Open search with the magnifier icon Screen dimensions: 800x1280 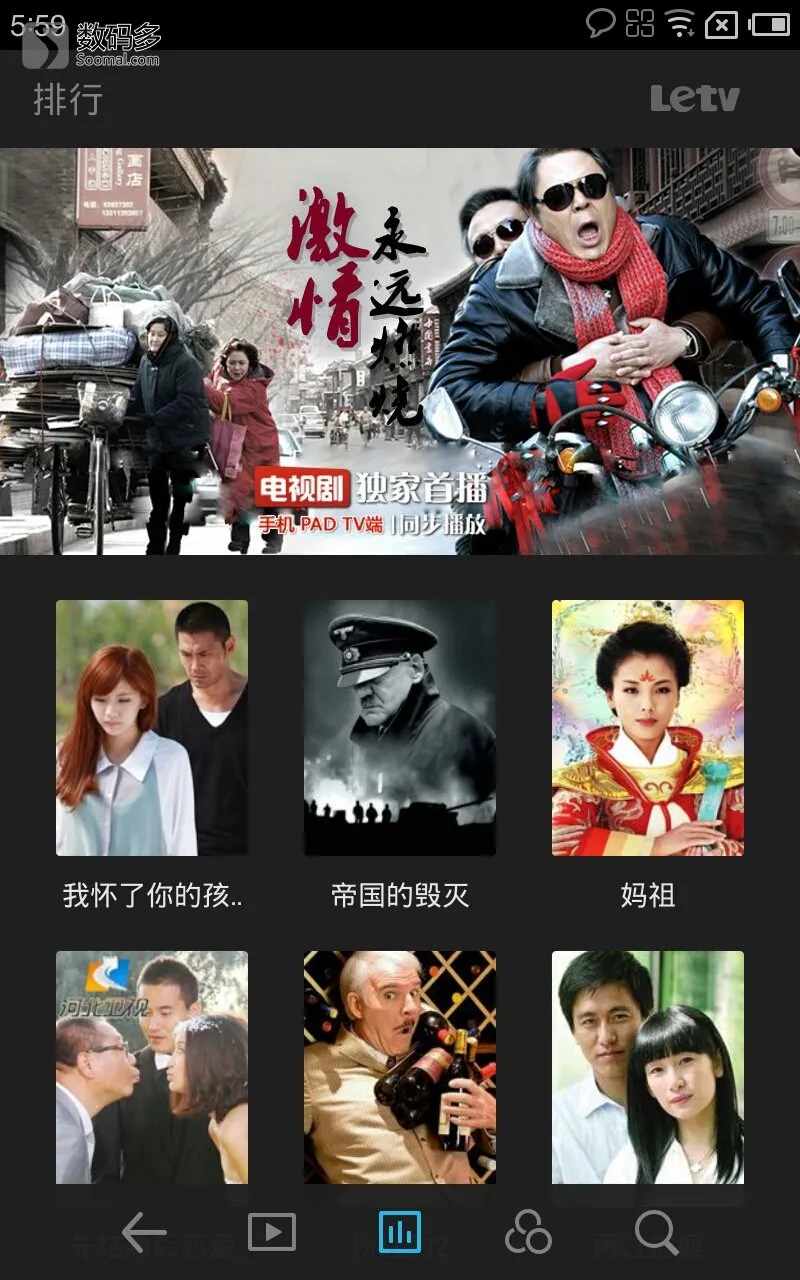(x=656, y=1232)
